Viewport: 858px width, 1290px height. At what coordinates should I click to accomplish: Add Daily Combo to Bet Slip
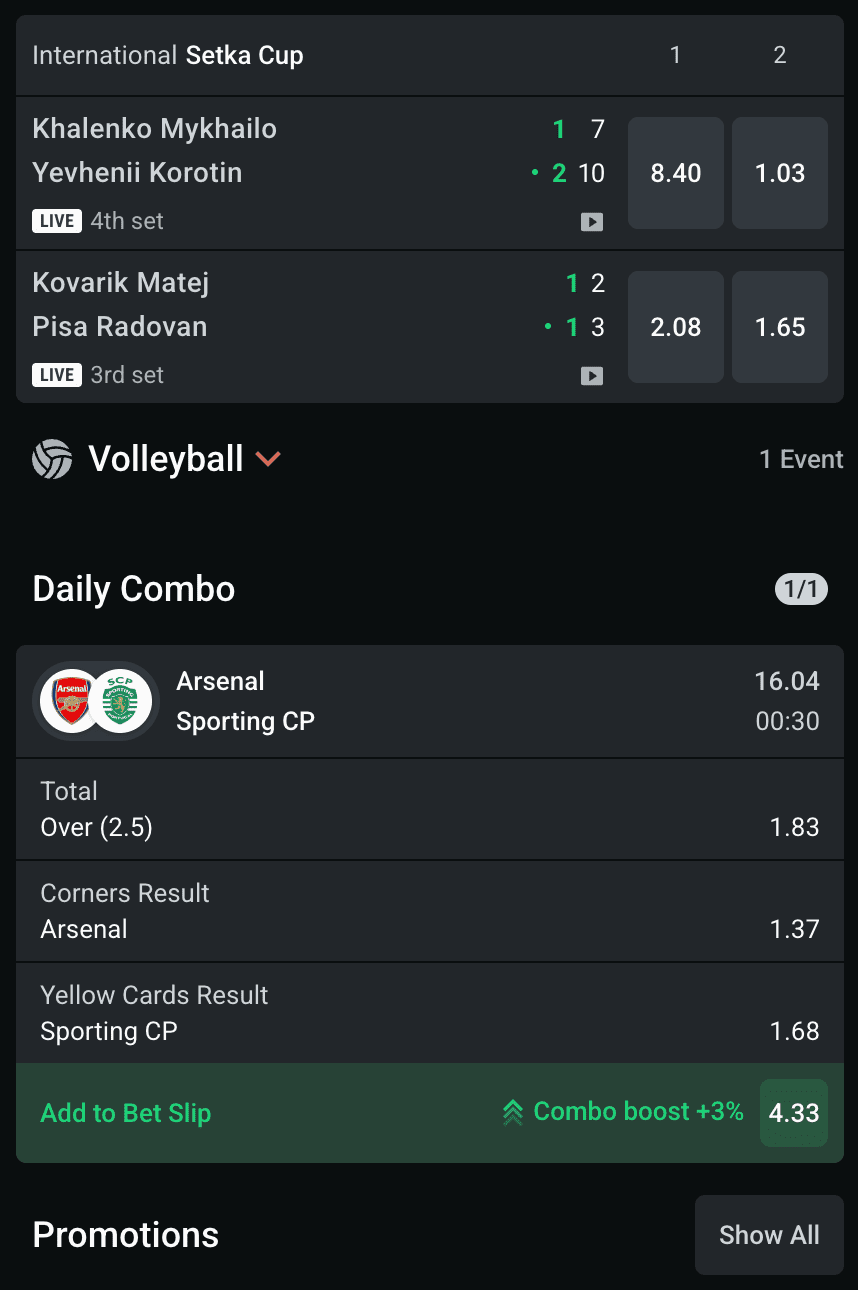[x=126, y=1113]
